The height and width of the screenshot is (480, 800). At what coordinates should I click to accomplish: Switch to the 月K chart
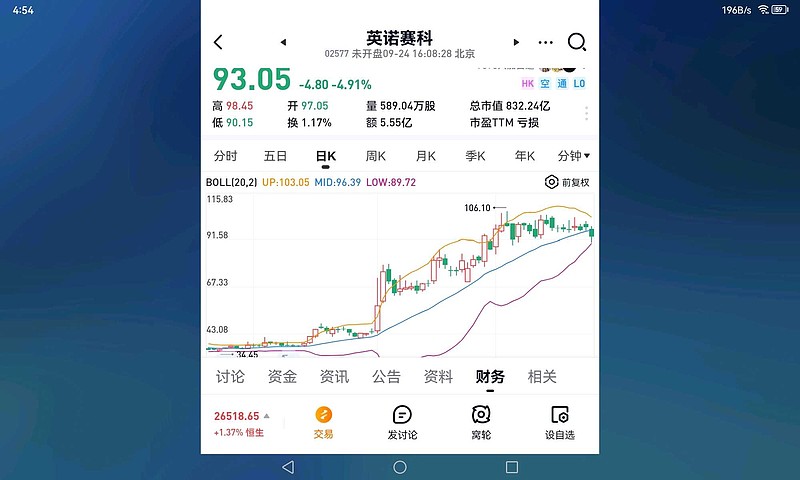[425, 156]
